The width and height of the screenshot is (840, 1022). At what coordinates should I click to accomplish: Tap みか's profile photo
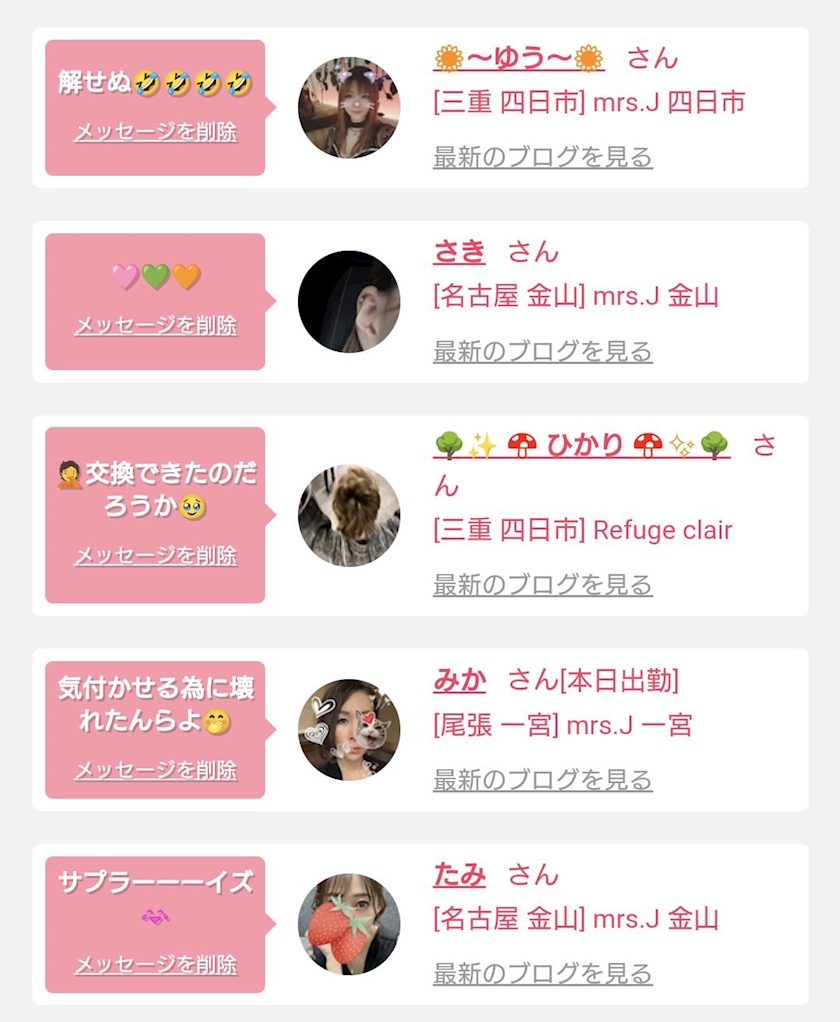349,730
